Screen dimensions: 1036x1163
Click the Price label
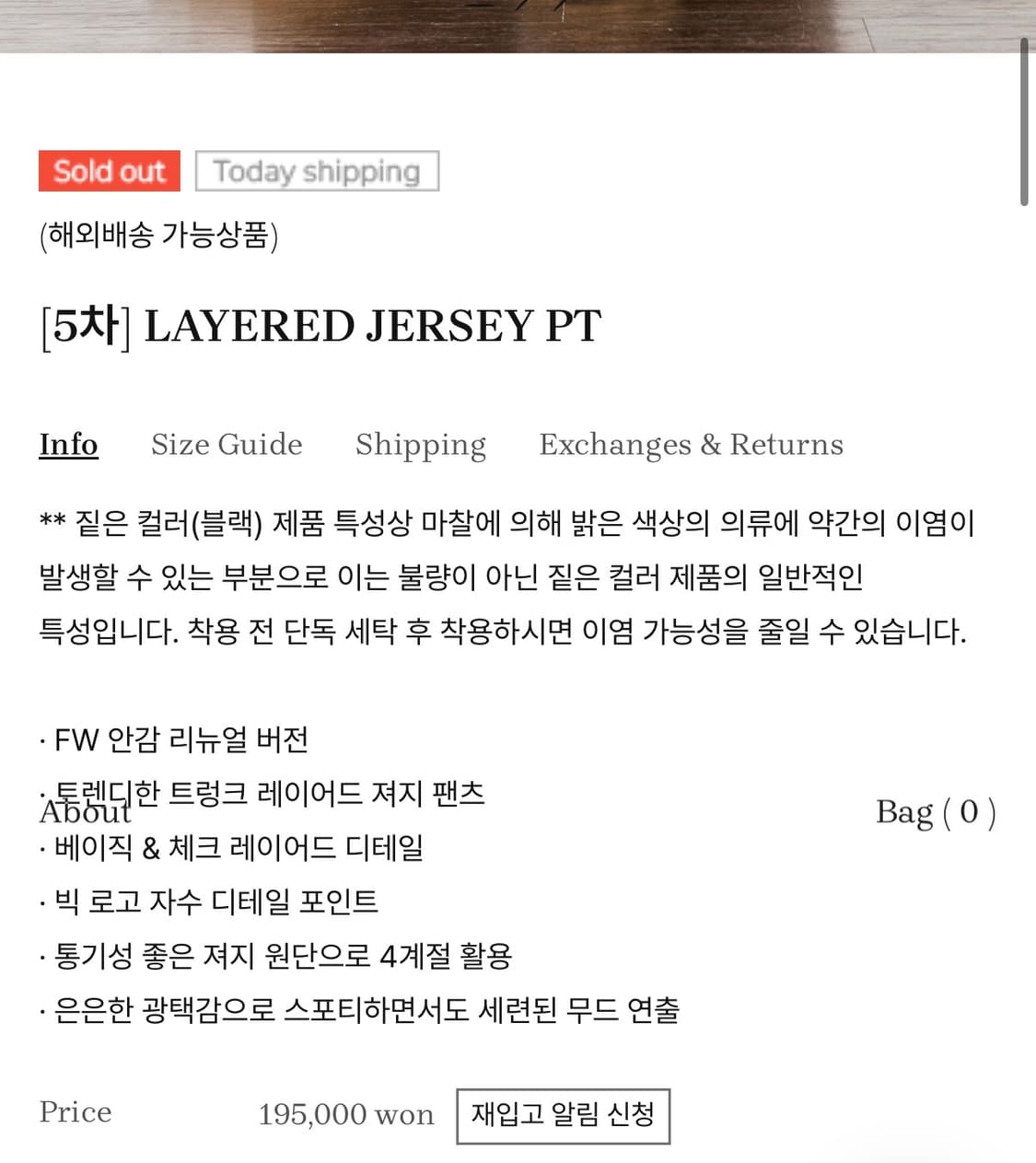75,1112
